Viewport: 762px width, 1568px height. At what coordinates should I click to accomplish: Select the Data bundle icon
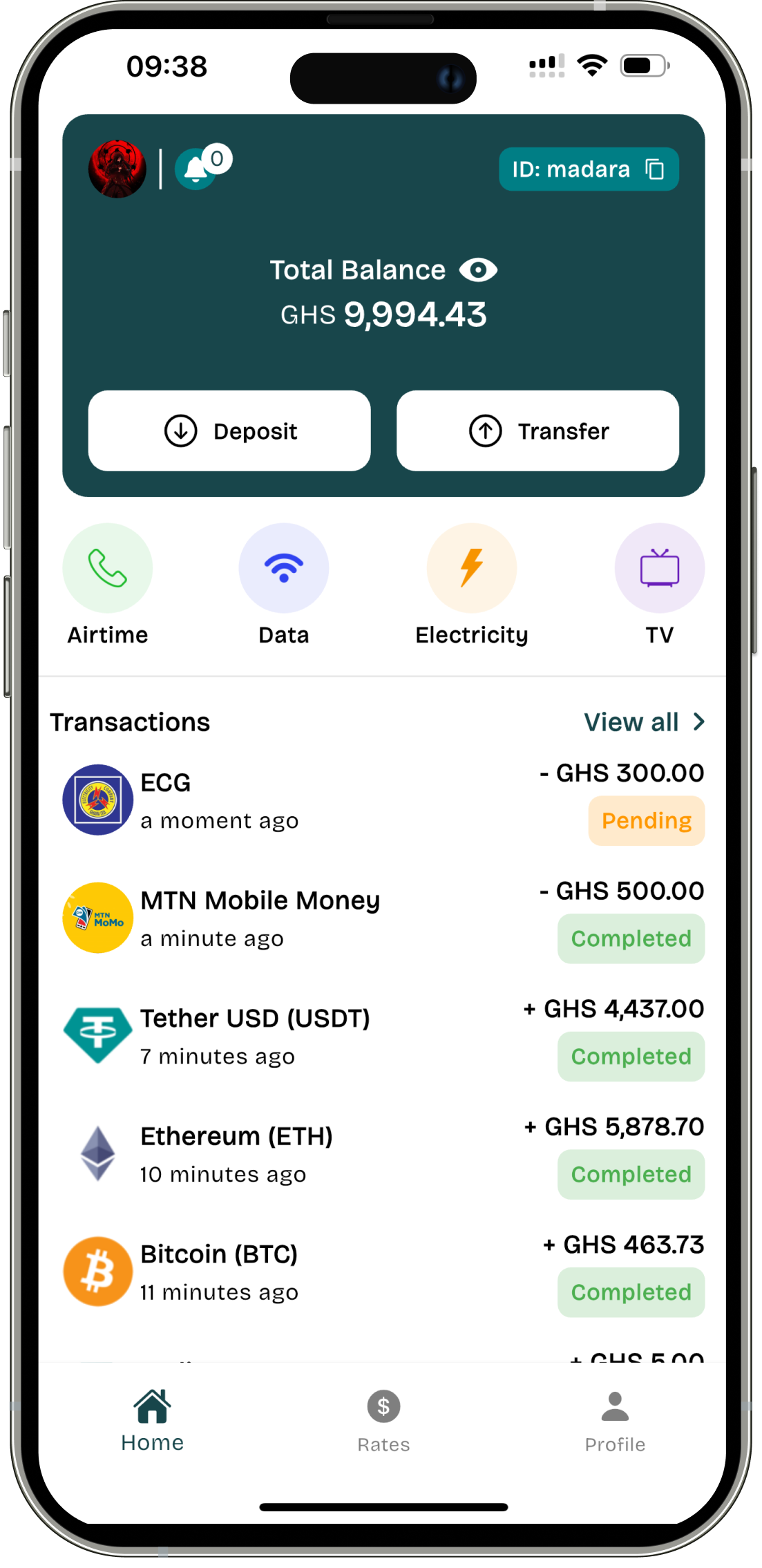(283, 567)
